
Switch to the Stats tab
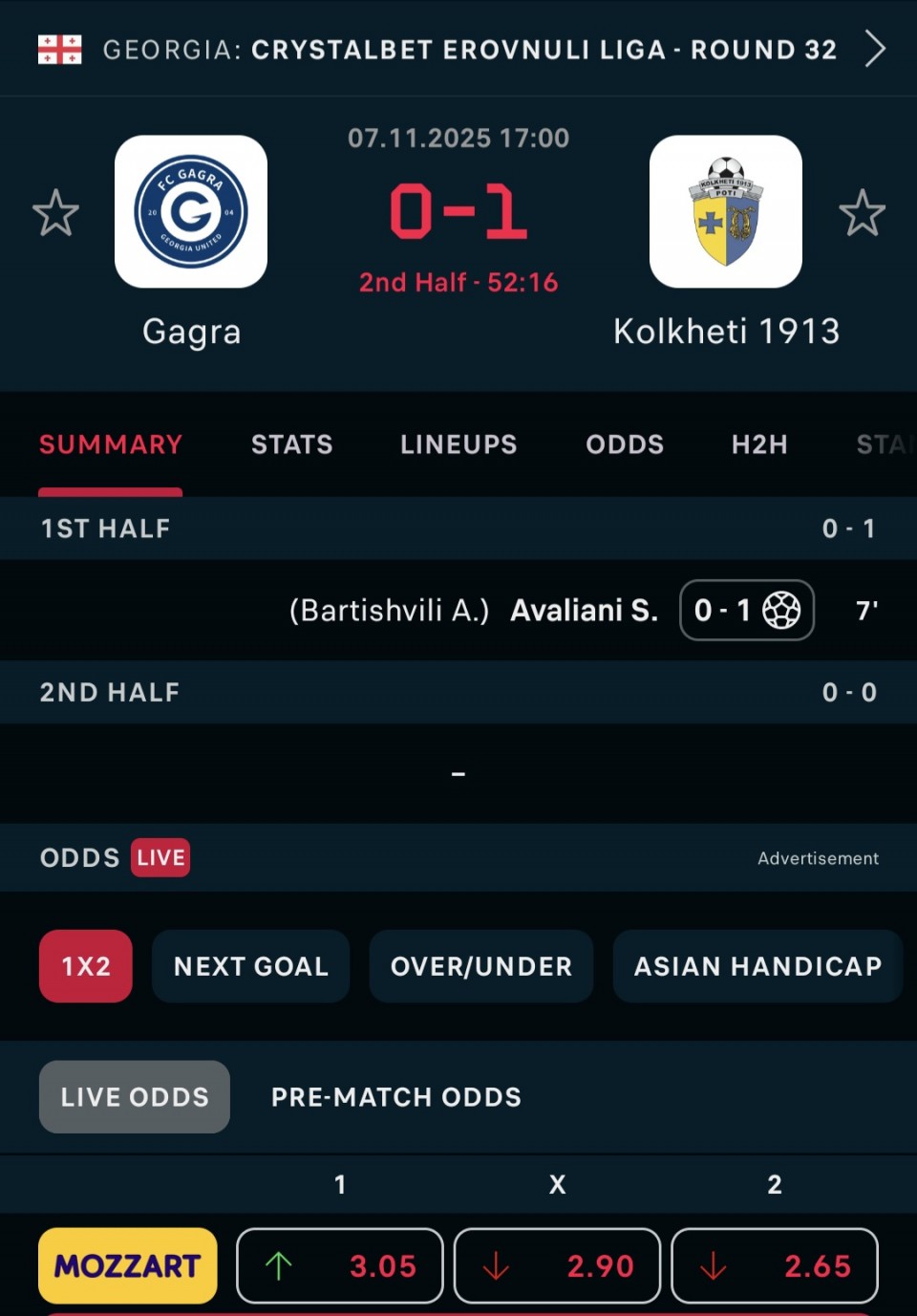pyautogui.click(x=291, y=444)
